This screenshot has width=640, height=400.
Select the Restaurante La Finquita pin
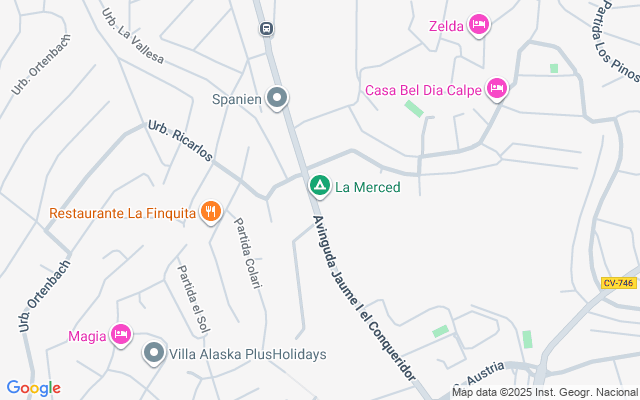click(210, 211)
